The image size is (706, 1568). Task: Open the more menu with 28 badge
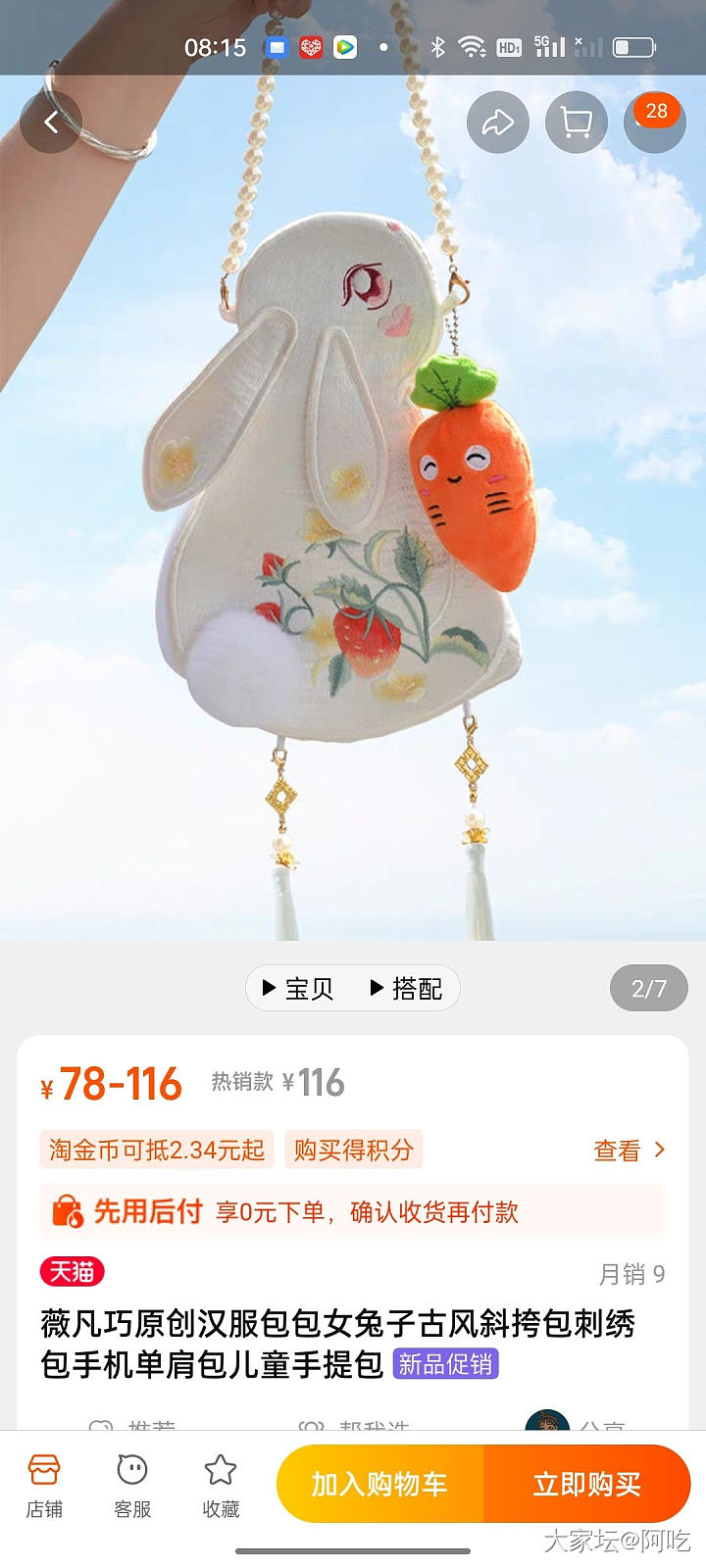[654, 122]
